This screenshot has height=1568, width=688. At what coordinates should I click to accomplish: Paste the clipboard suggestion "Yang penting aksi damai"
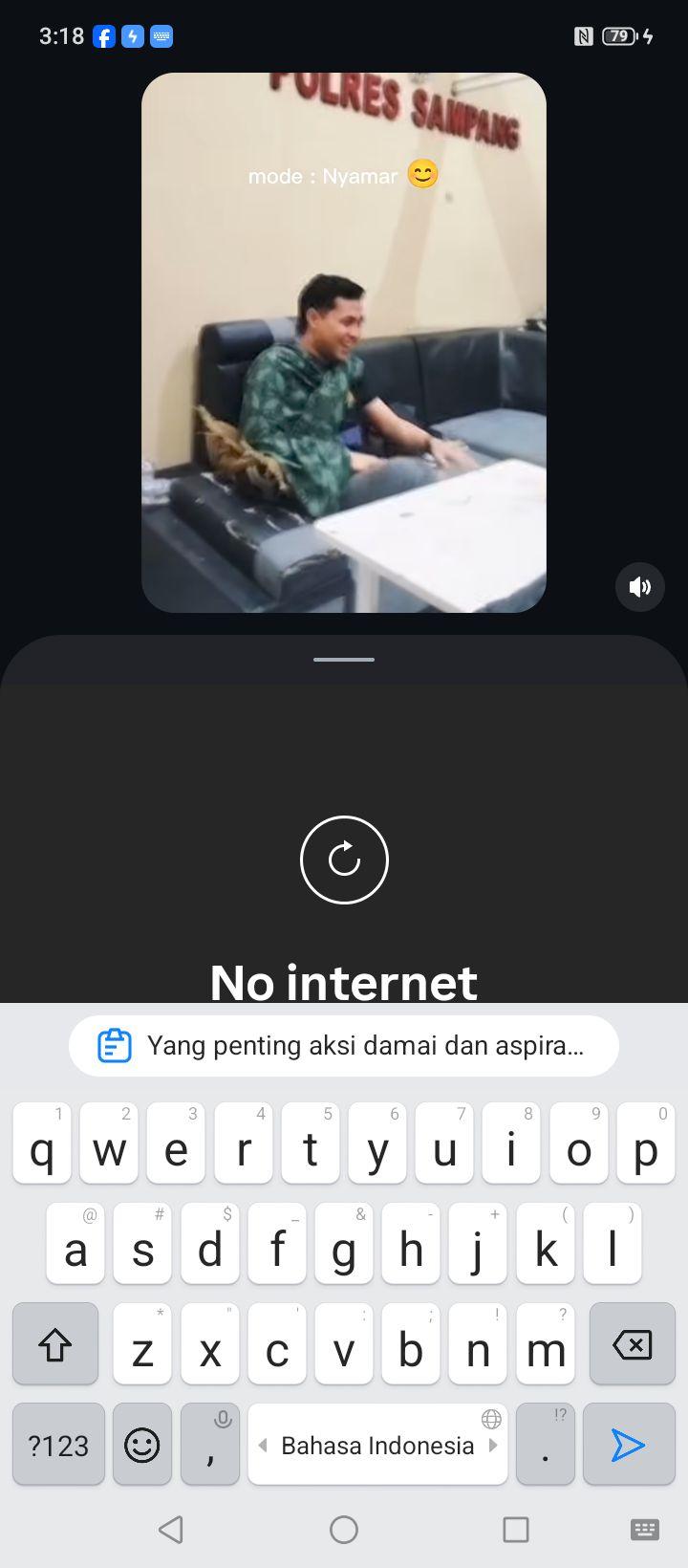344,1046
